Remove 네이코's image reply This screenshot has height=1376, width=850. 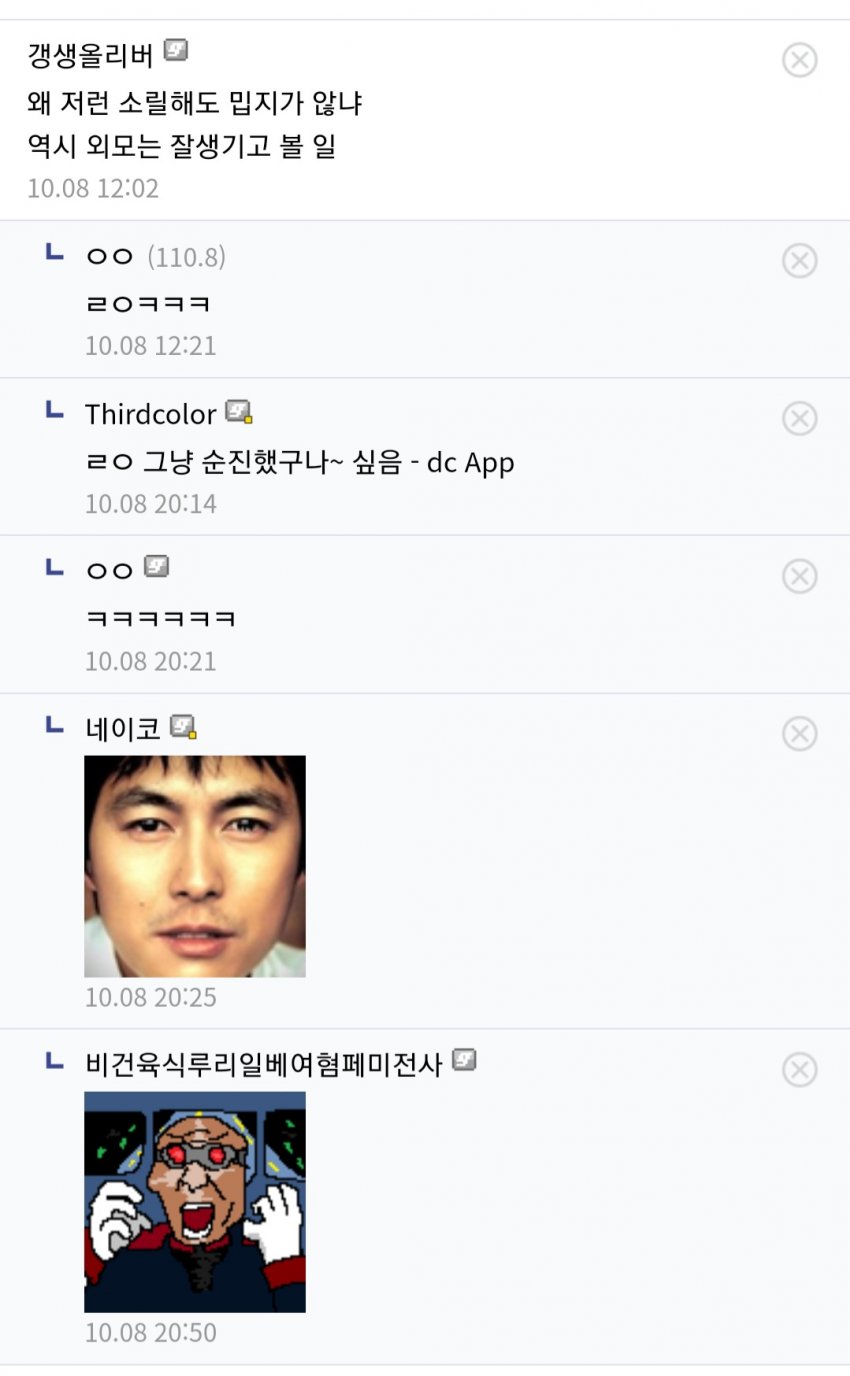click(799, 735)
